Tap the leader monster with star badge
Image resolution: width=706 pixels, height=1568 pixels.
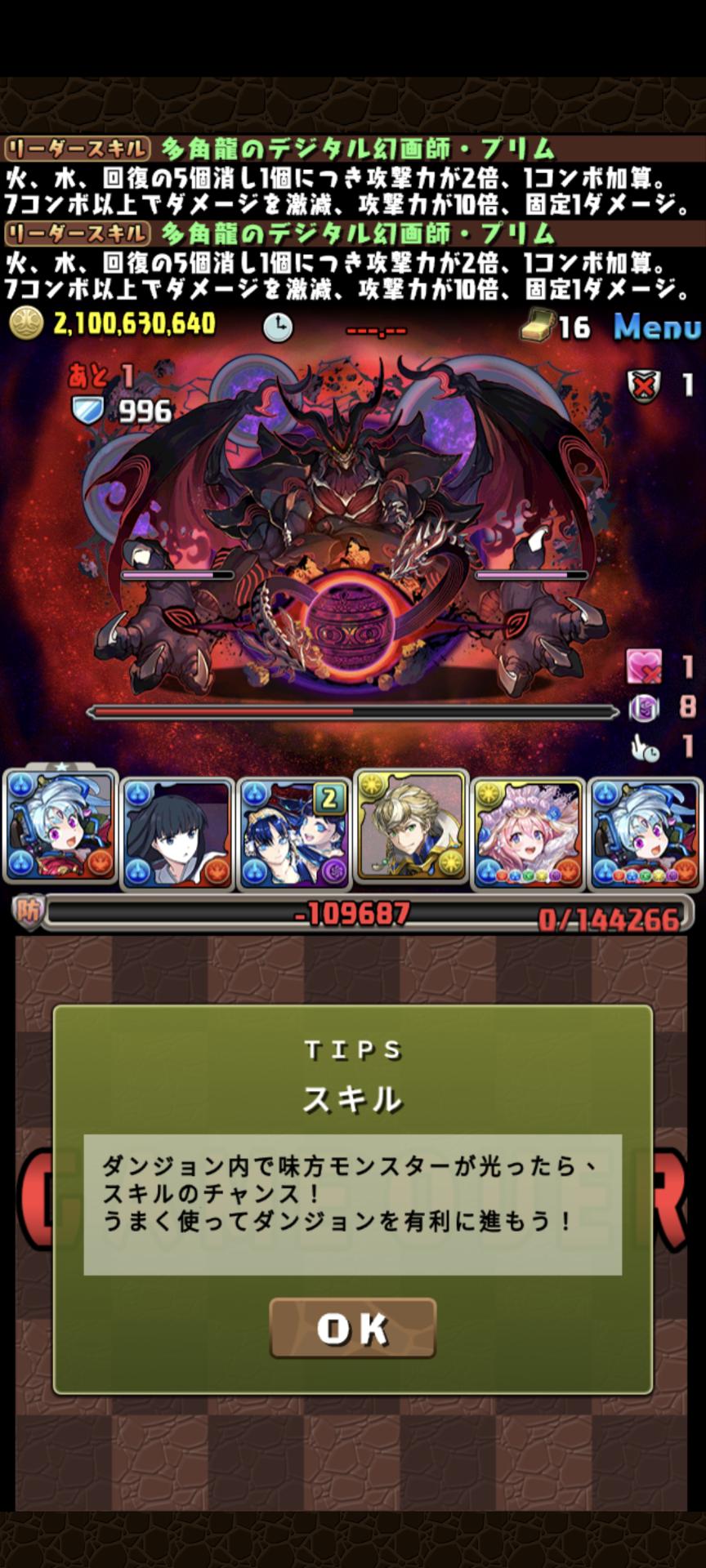pos(60,826)
